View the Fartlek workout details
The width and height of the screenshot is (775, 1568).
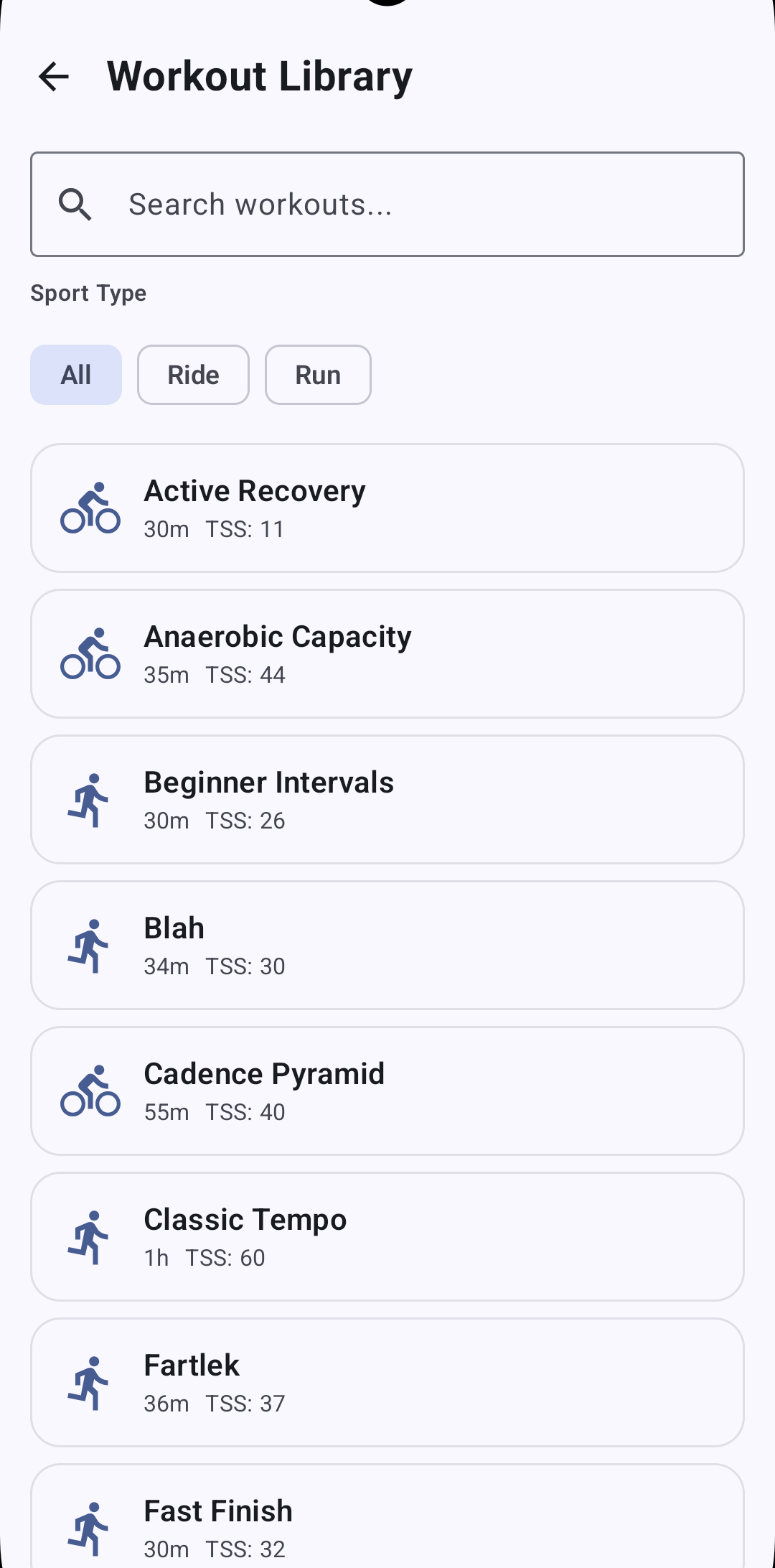pyautogui.click(x=387, y=1383)
